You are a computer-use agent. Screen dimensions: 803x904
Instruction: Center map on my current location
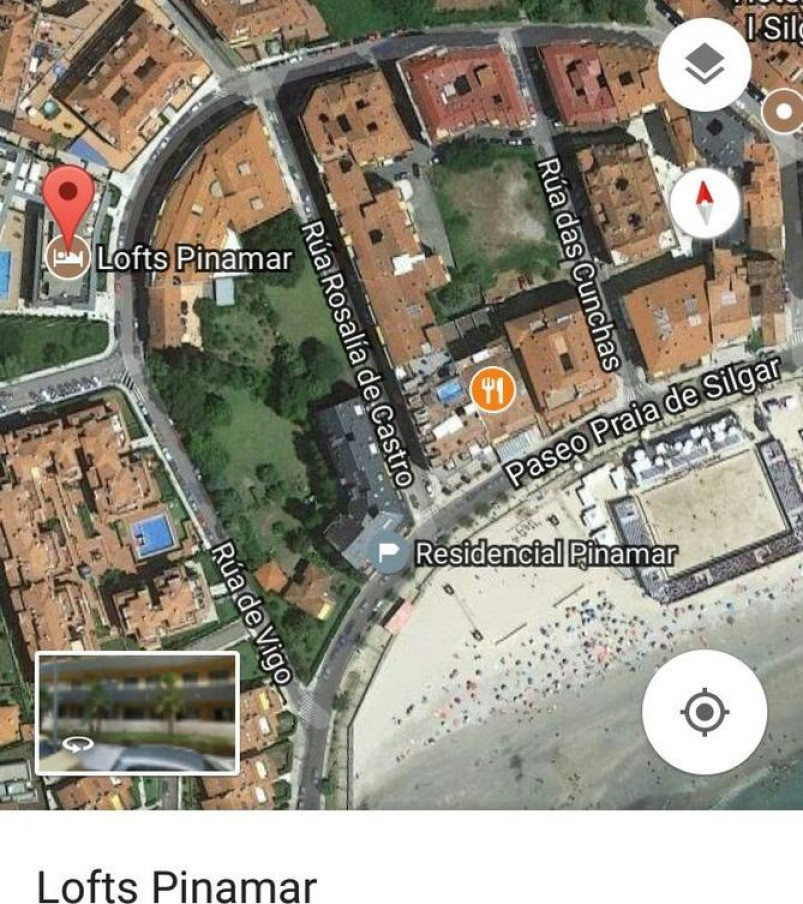point(704,711)
